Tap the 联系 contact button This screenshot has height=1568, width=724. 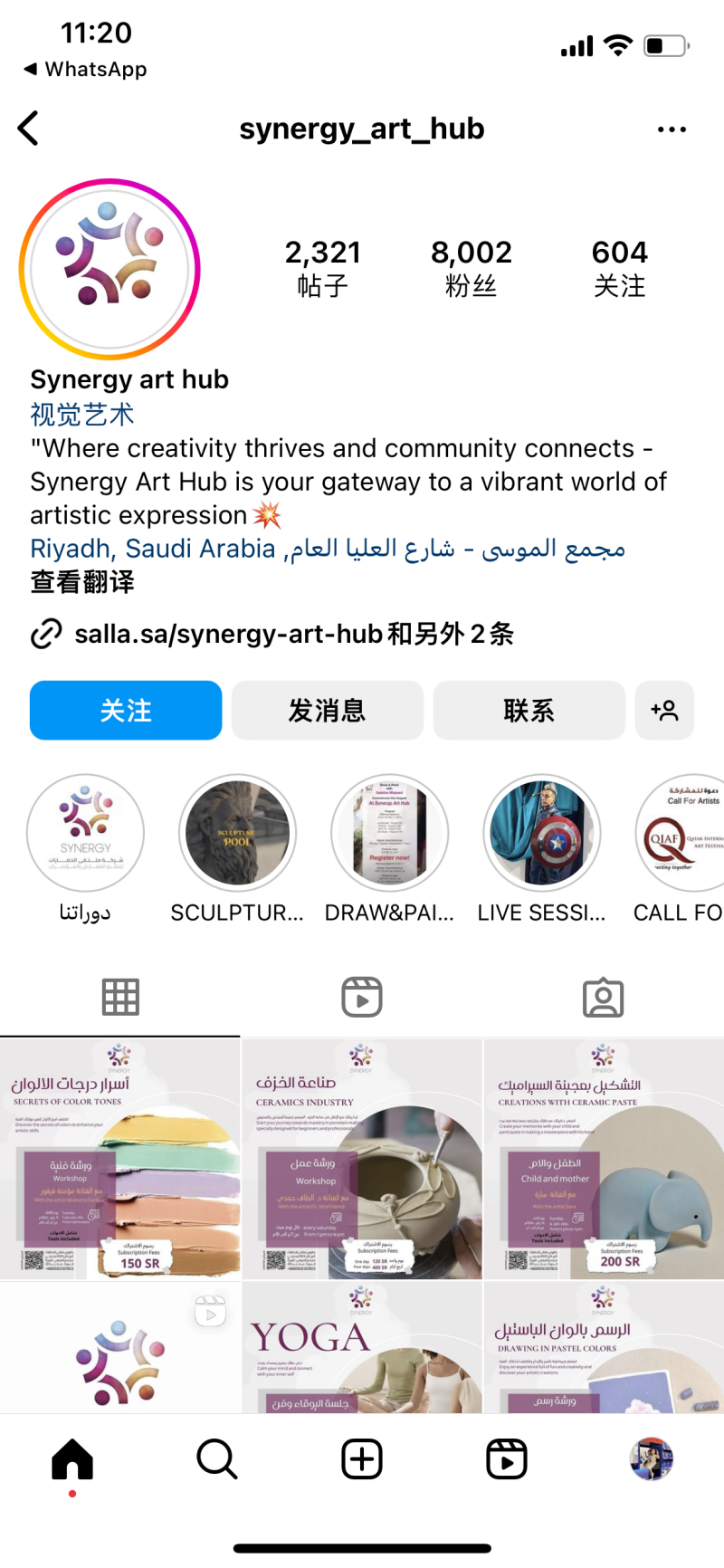[529, 711]
